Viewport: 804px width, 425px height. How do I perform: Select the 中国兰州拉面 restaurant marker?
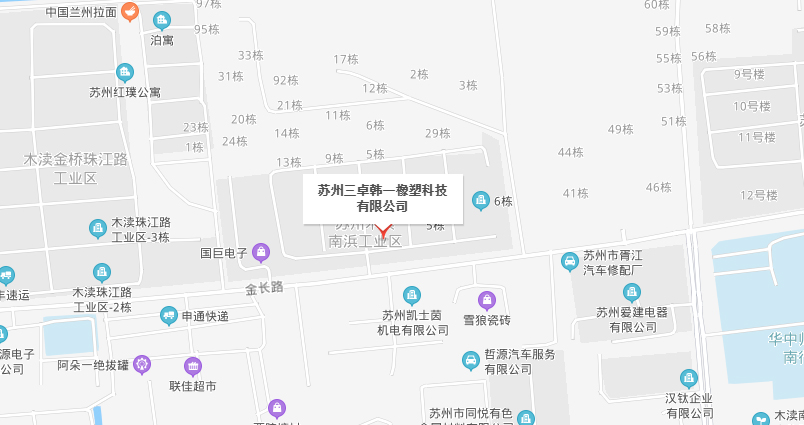point(130,13)
